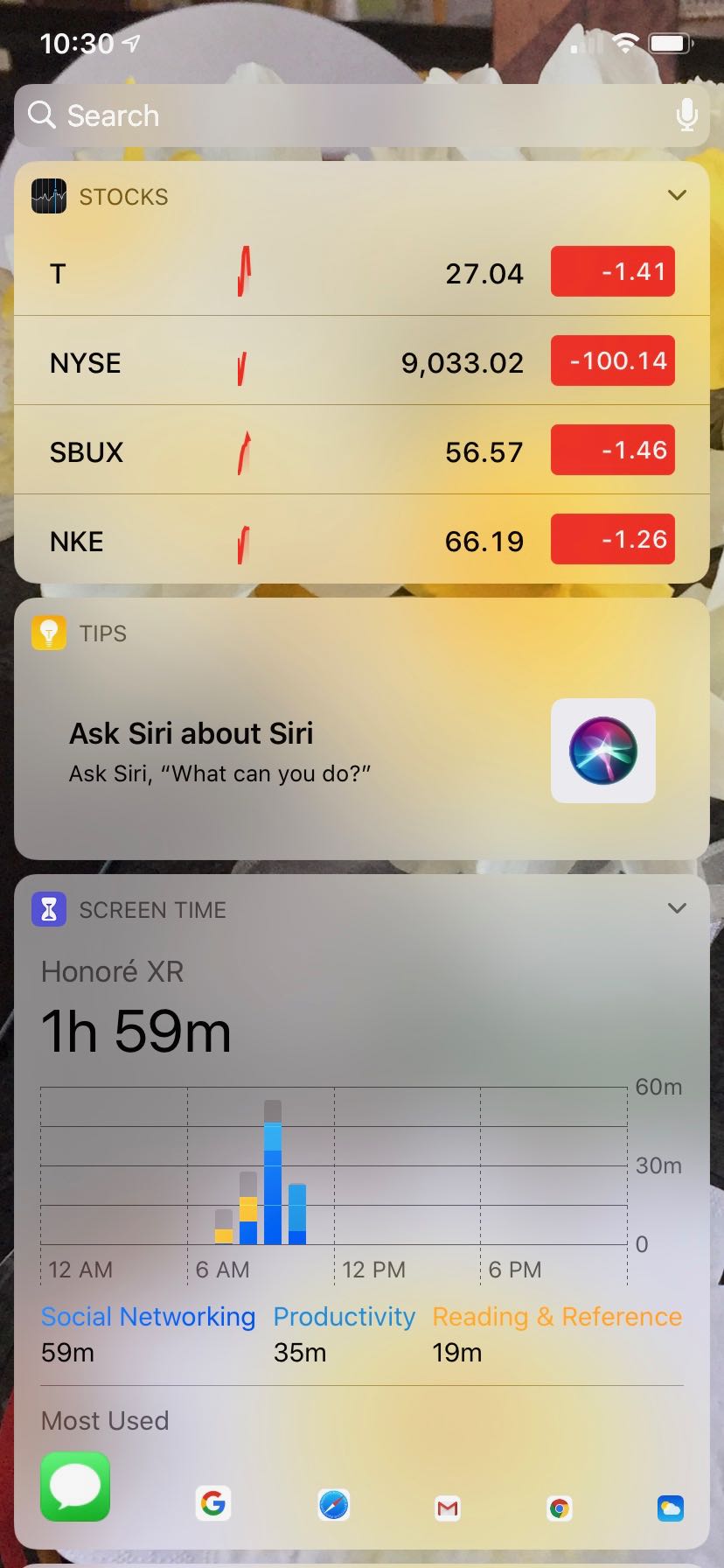Open the Chrome icon in Most Used

[x=560, y=1507]
